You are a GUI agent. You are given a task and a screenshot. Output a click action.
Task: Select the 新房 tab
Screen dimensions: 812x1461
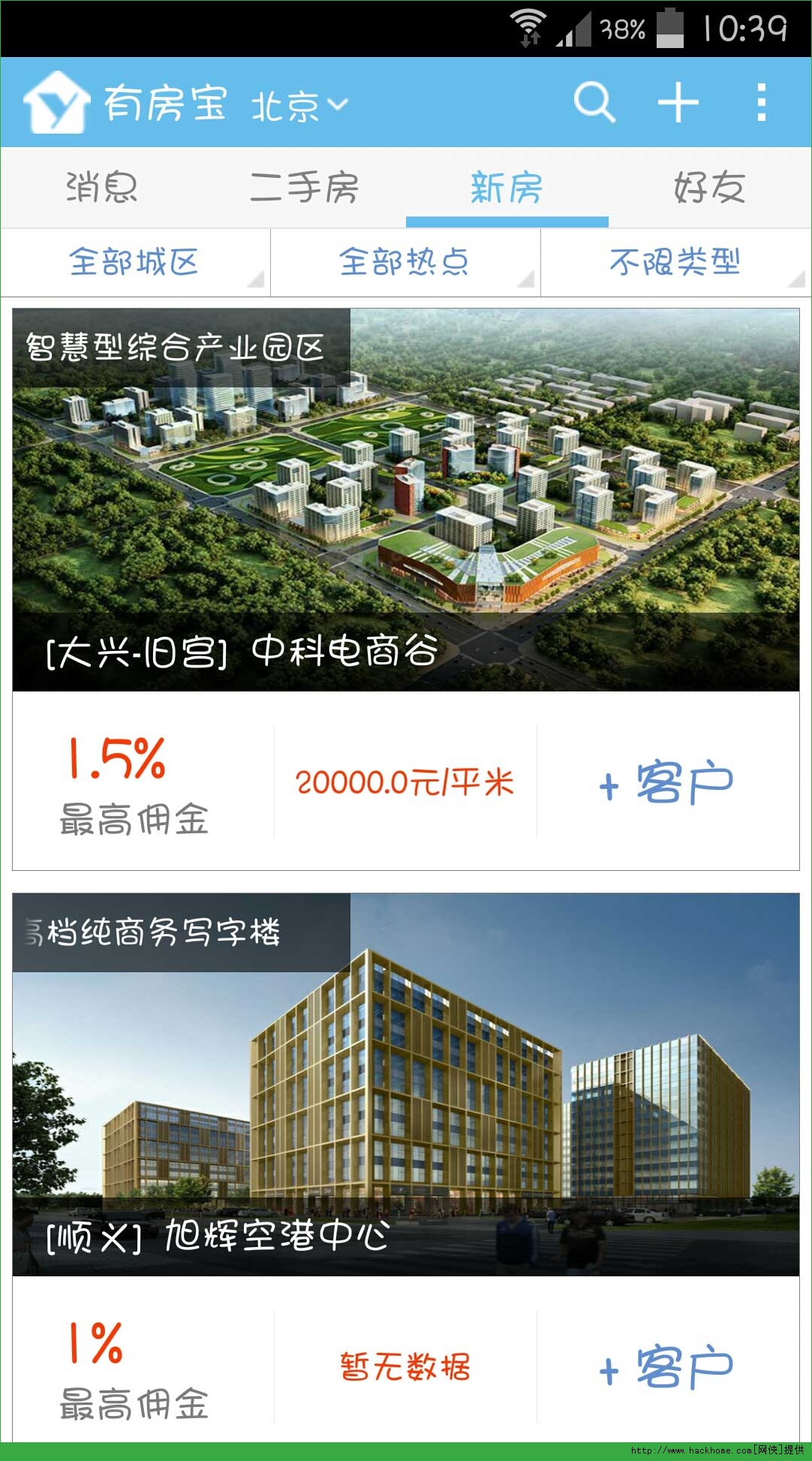[507, 188]
